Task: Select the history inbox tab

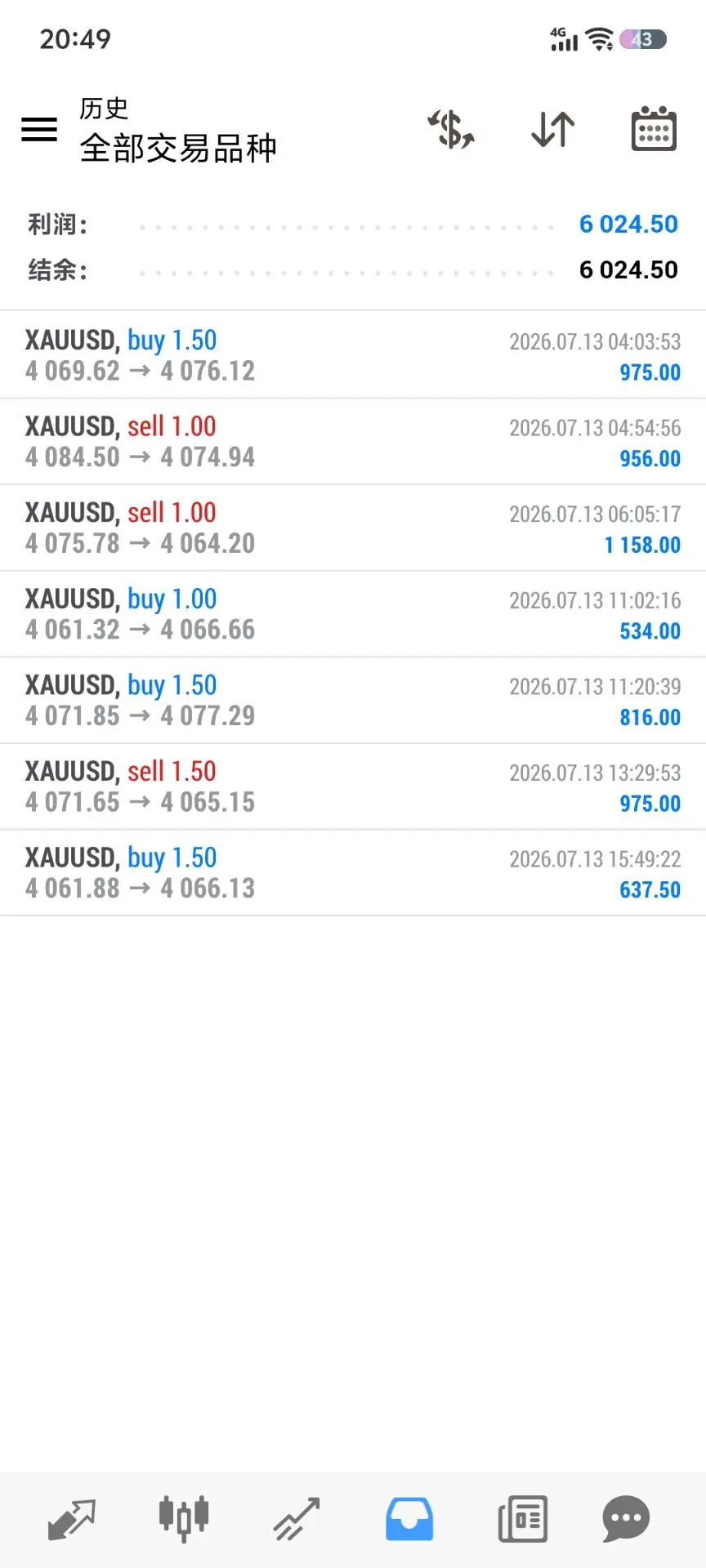Action: 409,1519
